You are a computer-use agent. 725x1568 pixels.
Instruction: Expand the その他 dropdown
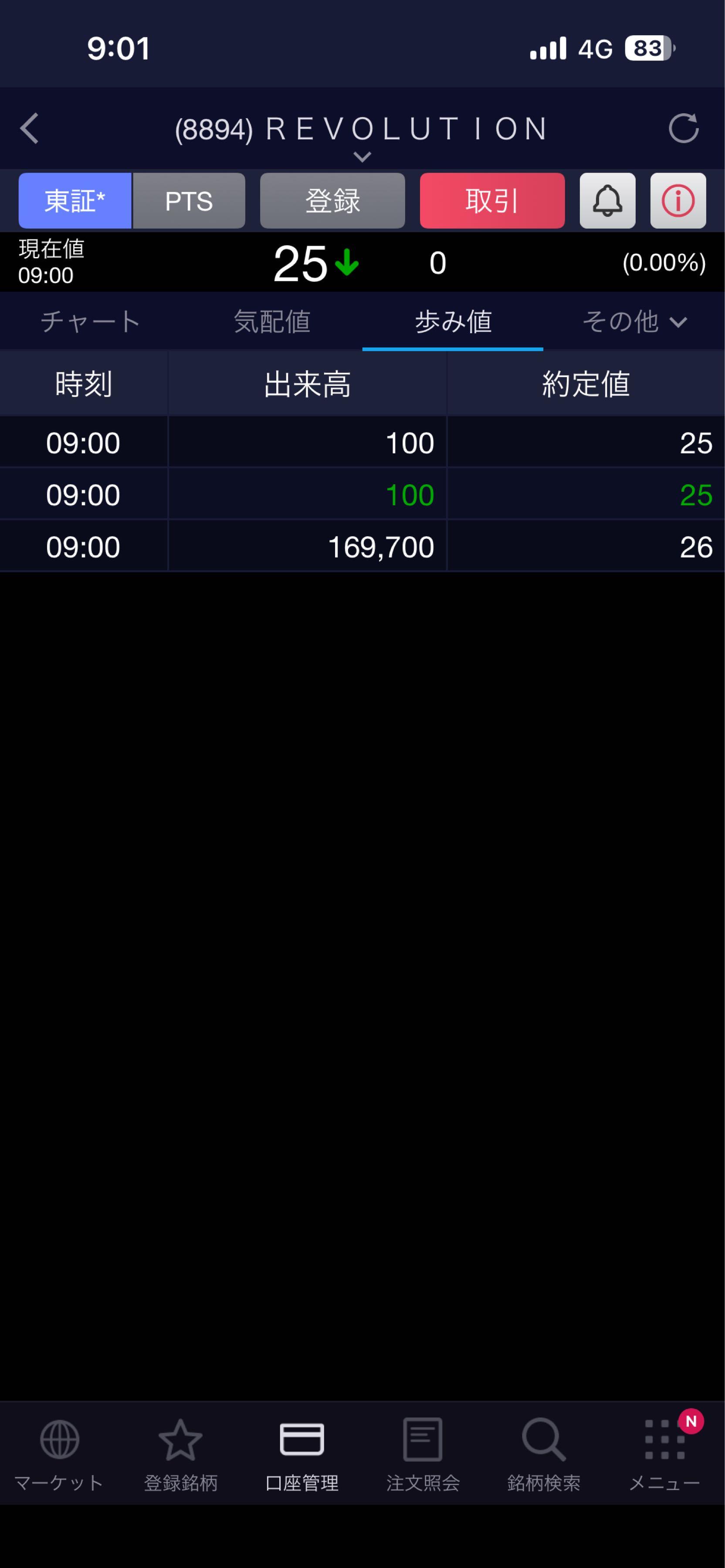[x=634, y=321]
